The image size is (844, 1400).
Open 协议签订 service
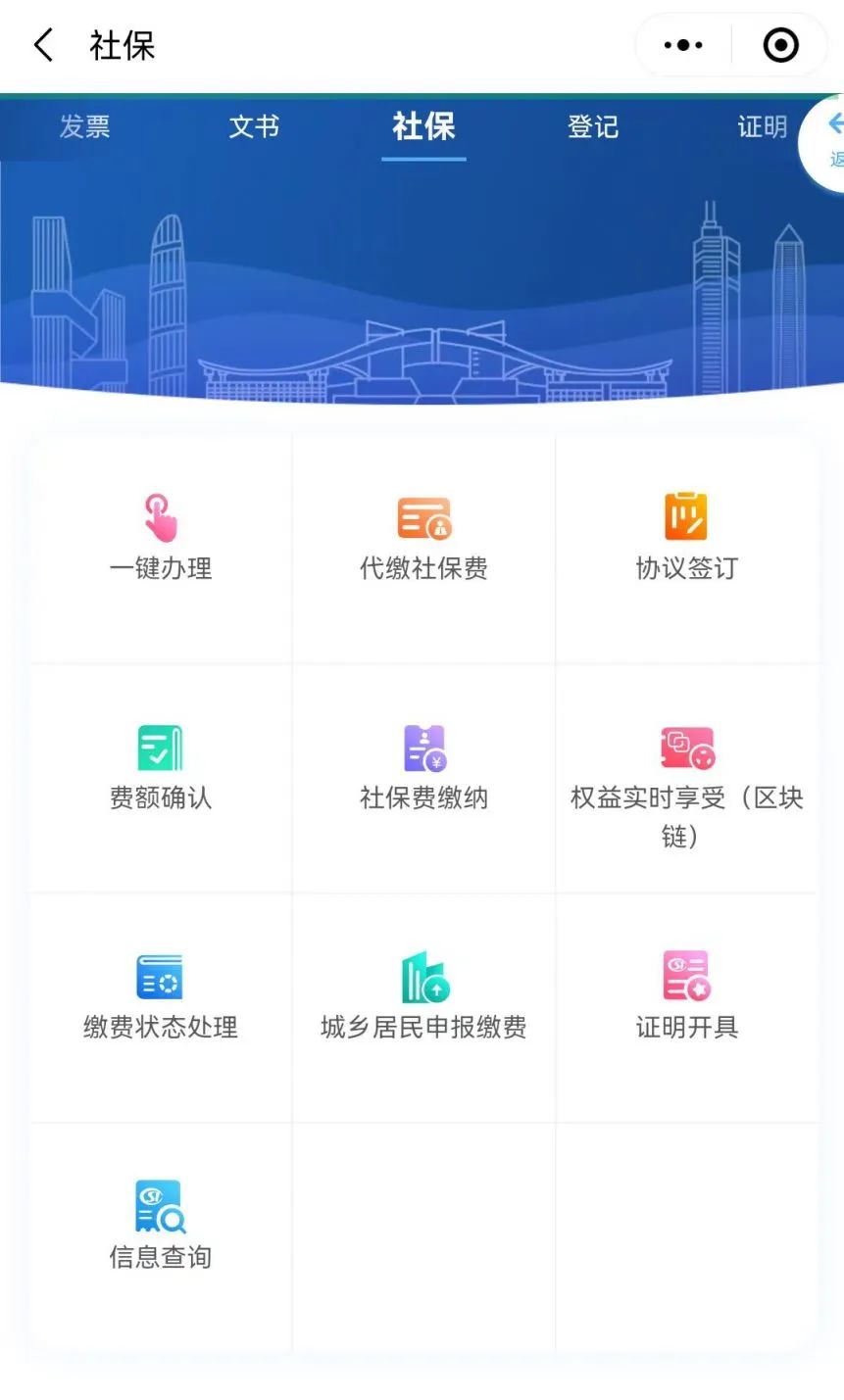(686, 539)
